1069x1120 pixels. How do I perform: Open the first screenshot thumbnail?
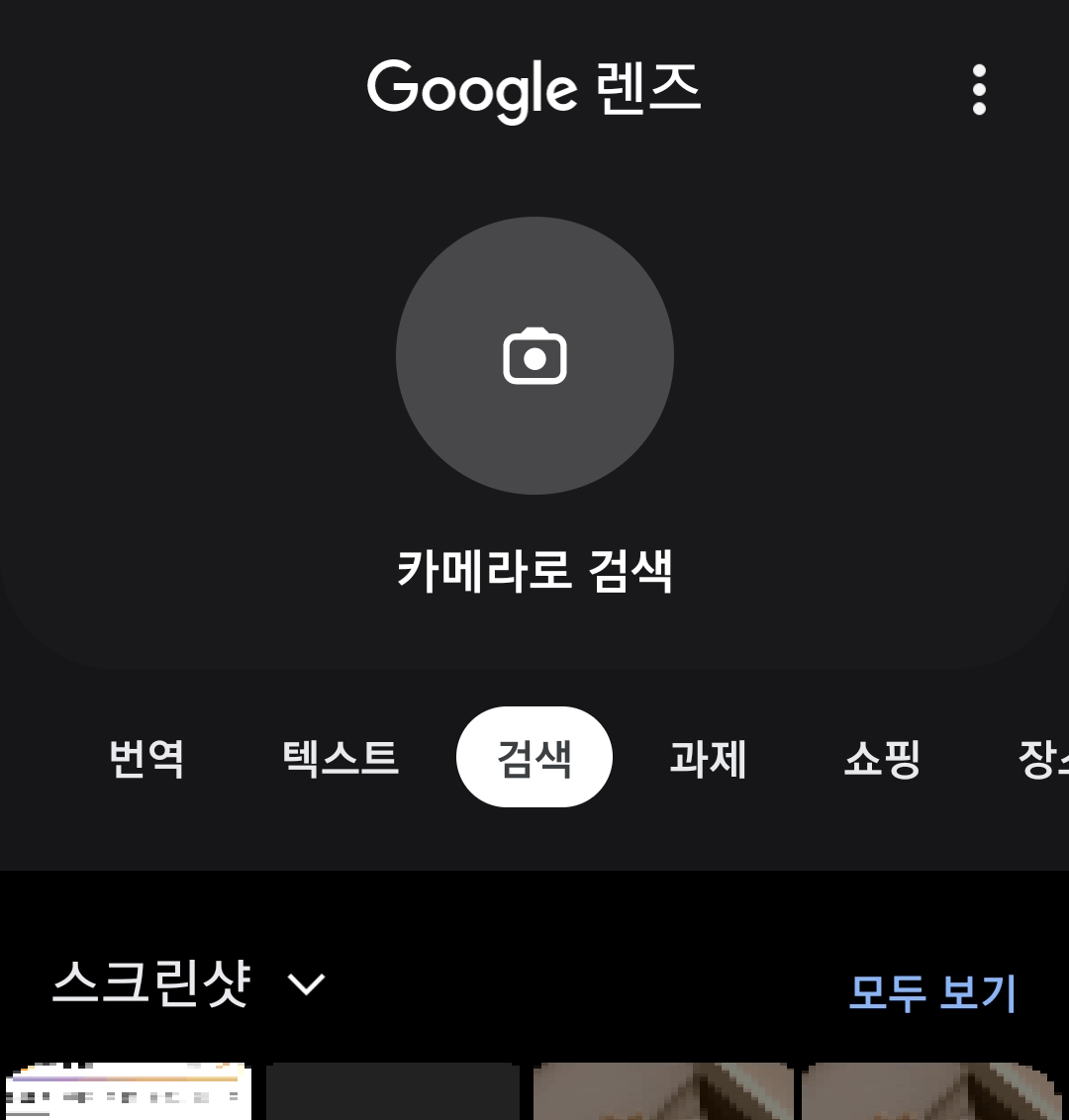[x=129, y=1093]
